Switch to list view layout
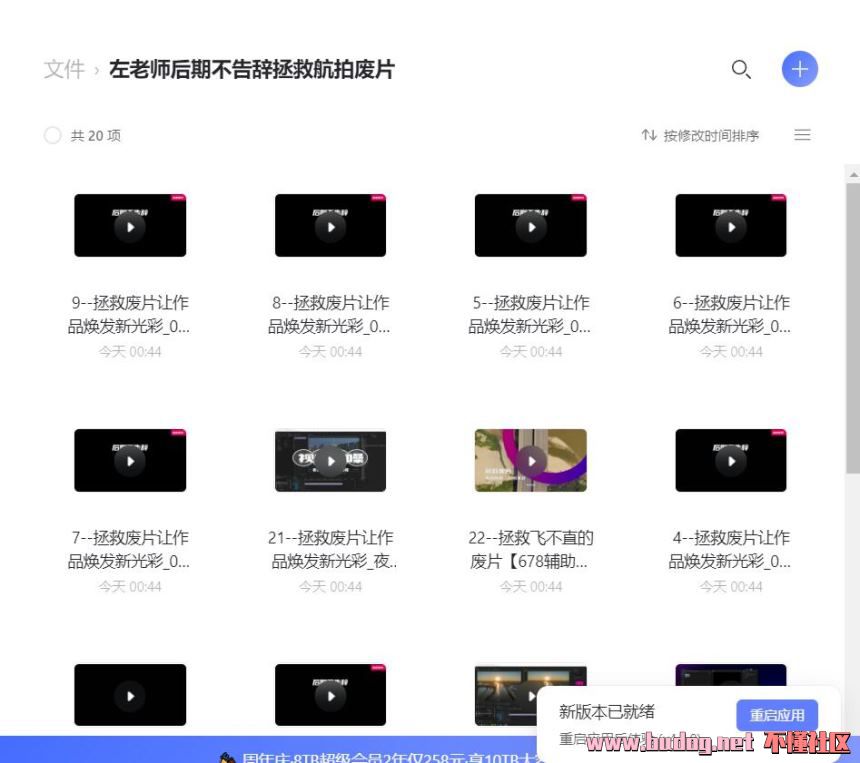This screenshot has height=763, width=860. coord(802,135)
